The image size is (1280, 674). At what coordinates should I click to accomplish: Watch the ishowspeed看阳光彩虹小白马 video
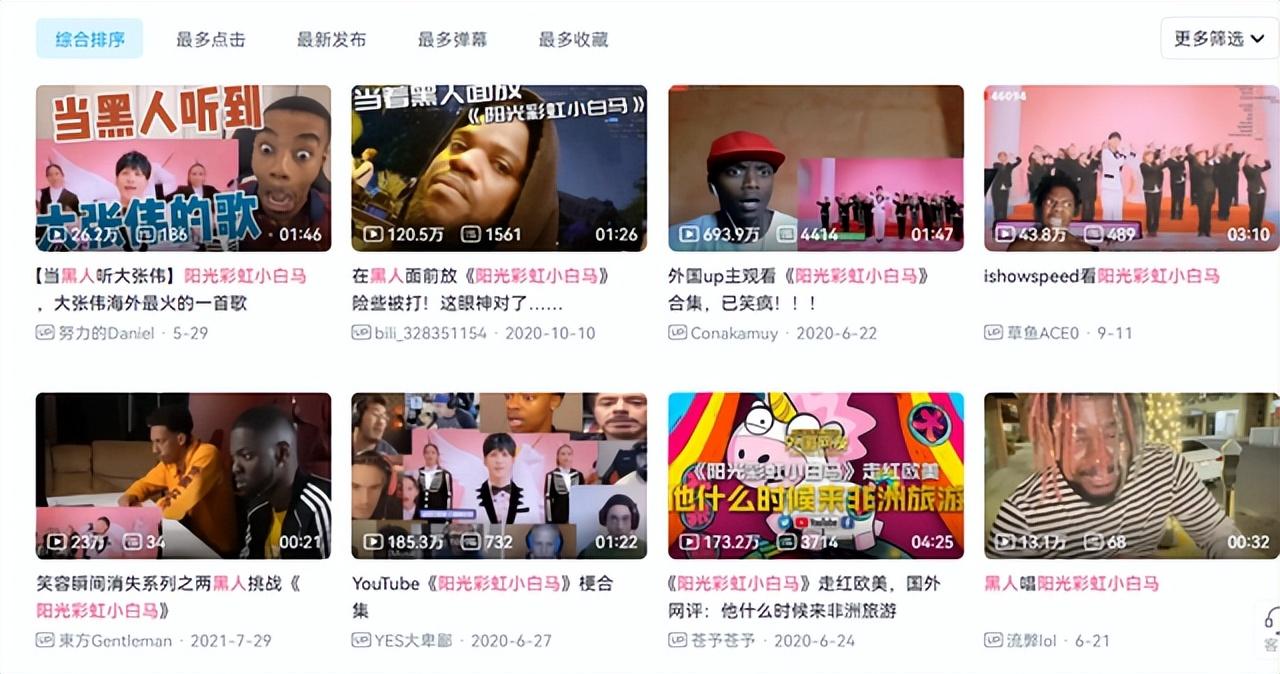pos(1131,167)
